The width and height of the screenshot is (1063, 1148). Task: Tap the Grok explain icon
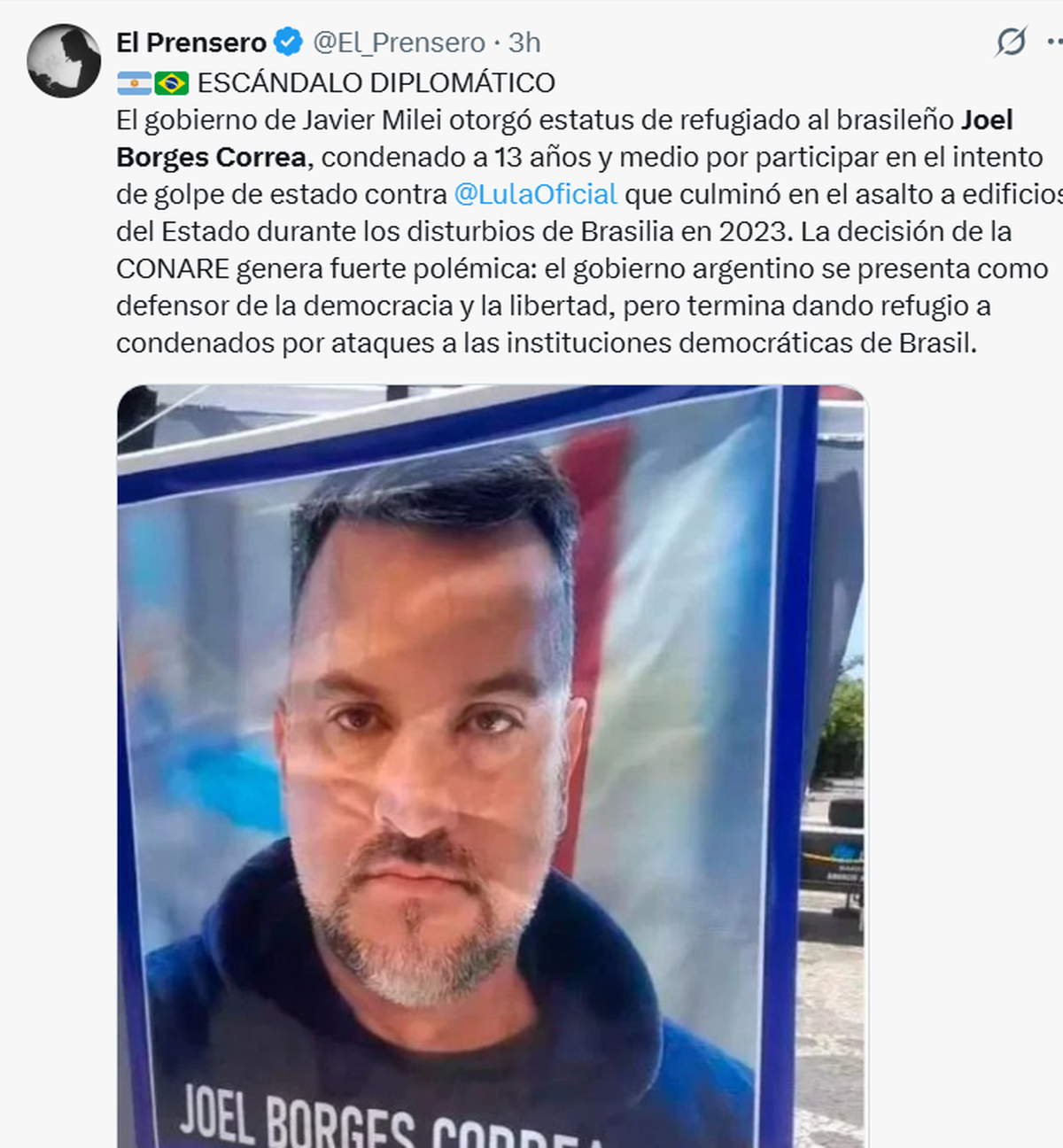tap(1011, 42)
